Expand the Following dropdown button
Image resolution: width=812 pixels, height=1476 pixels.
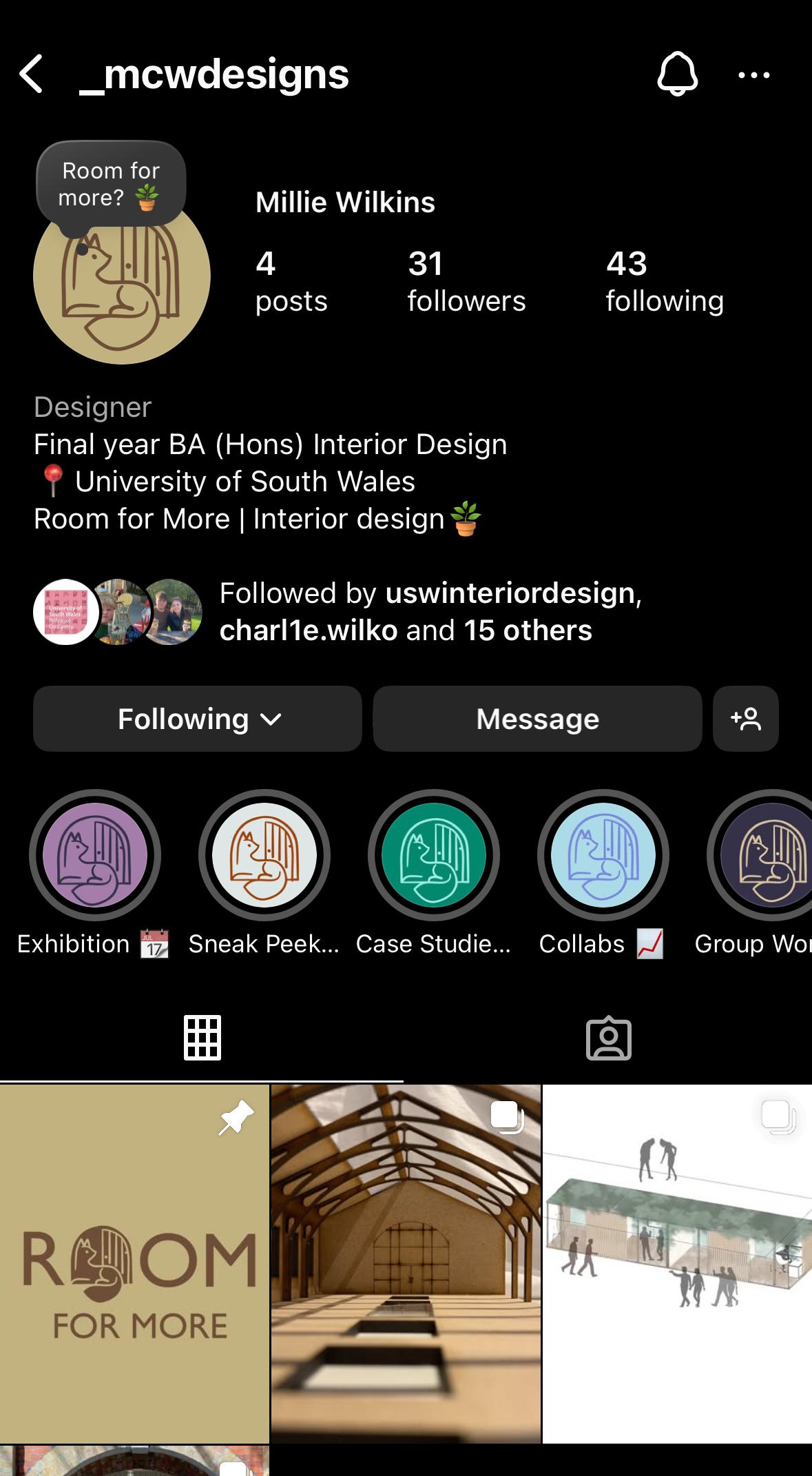(198, 719)
